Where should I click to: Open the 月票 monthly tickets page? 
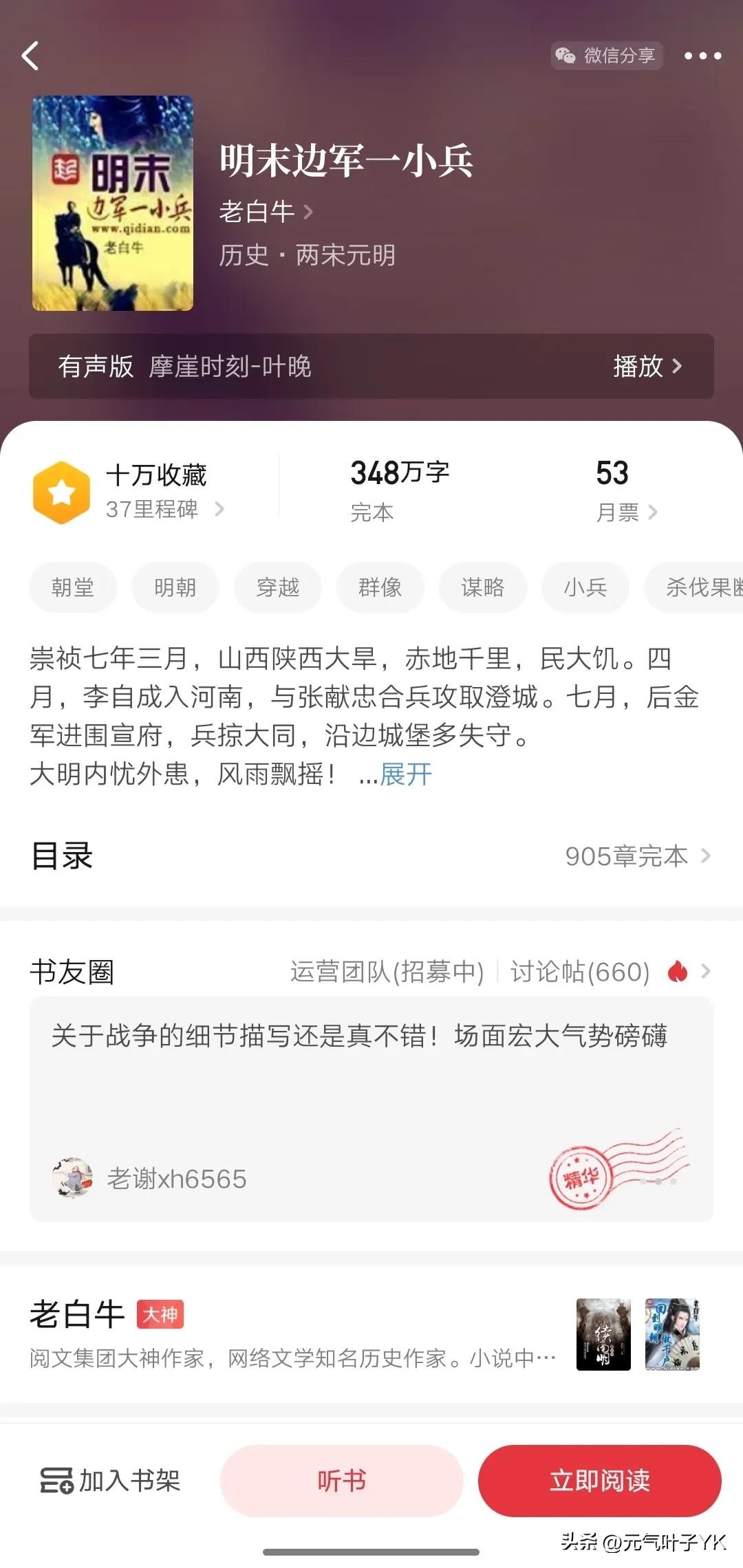[626, 512]
